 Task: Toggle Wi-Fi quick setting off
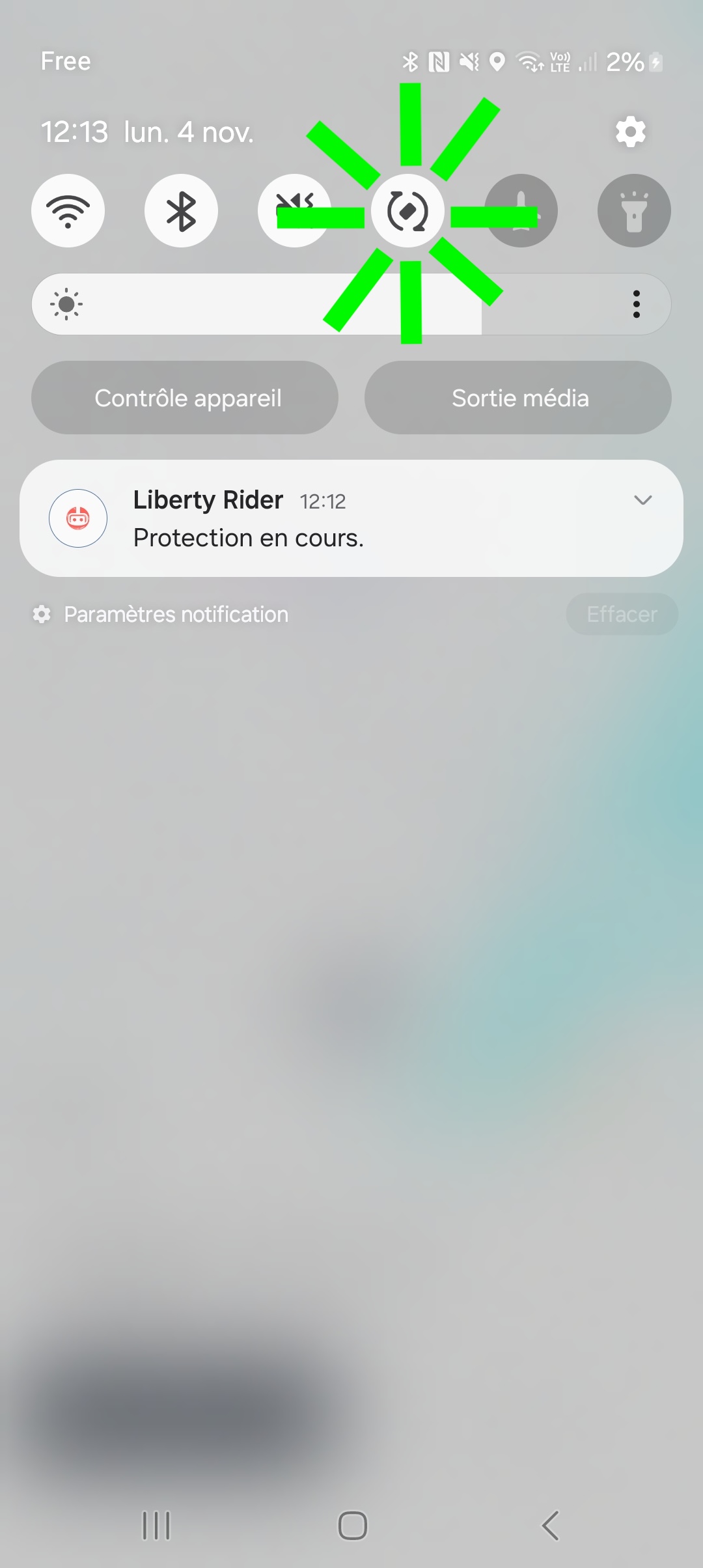click(x=68, y=211)
